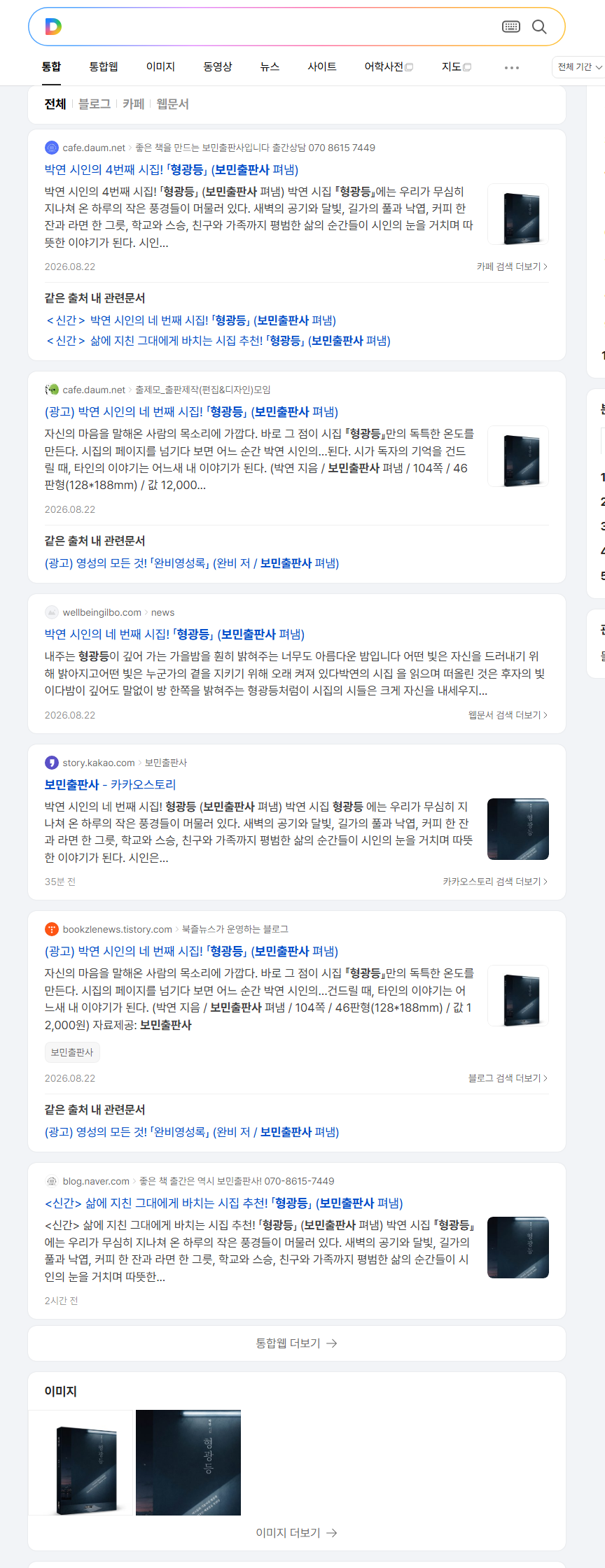
Task: Filter results by 카페
Action: pyautogui.click(x=134, y=104)
